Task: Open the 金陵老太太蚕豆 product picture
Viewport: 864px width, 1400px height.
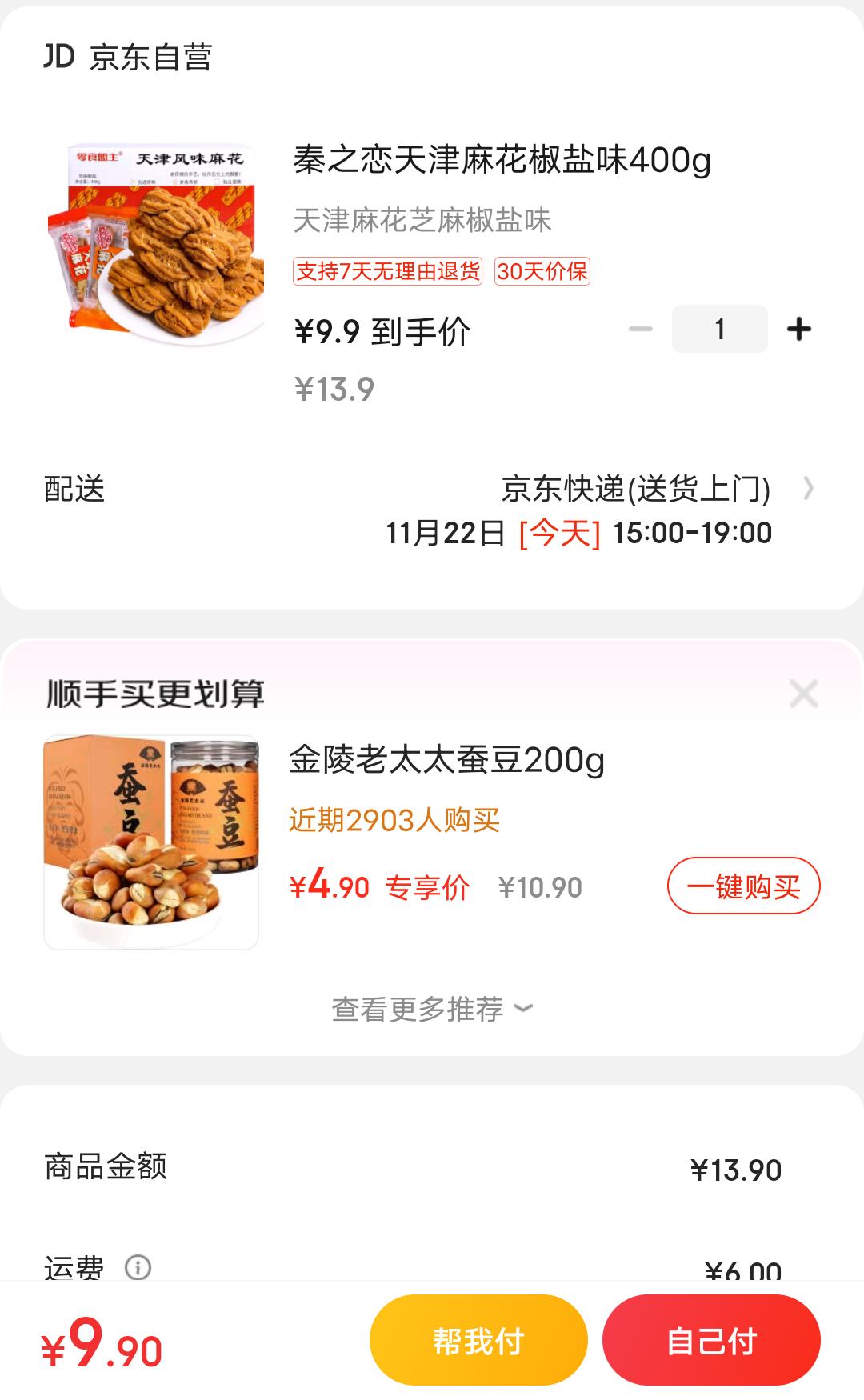Action: 151,842
